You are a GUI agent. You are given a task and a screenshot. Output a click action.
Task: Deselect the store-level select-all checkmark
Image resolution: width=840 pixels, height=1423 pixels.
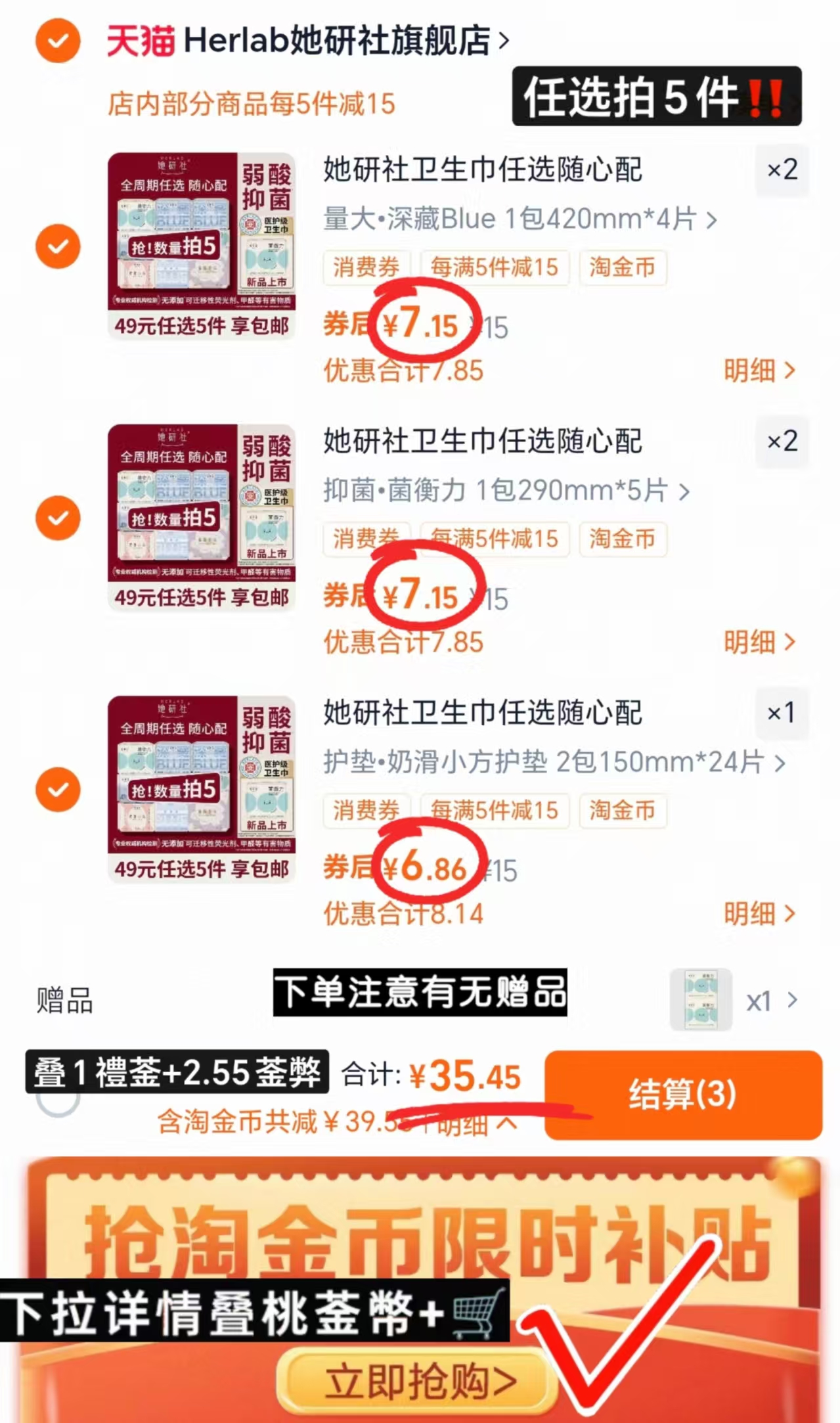click(58, 39)
